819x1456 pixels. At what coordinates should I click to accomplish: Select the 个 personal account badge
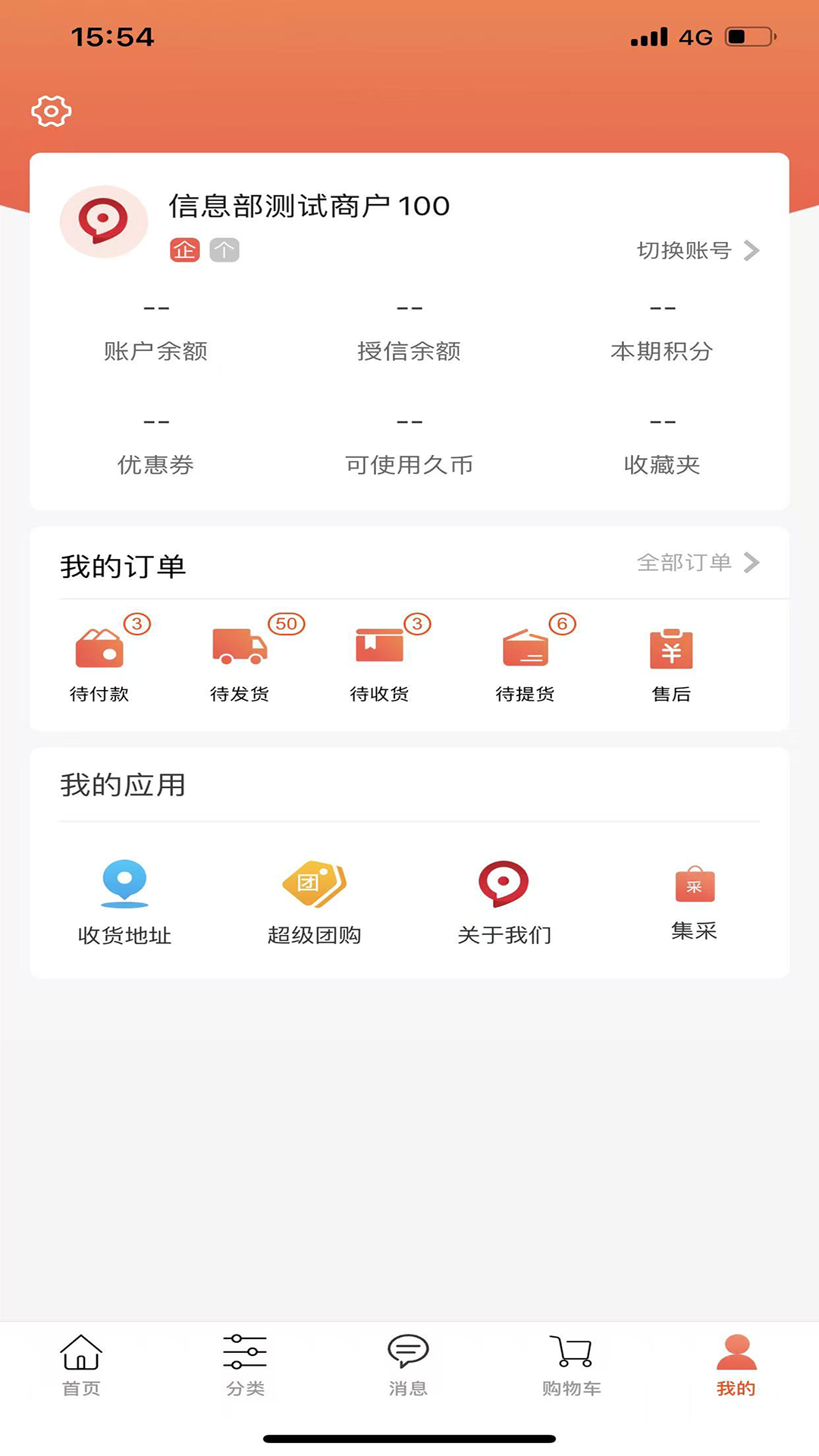(225, 249)
